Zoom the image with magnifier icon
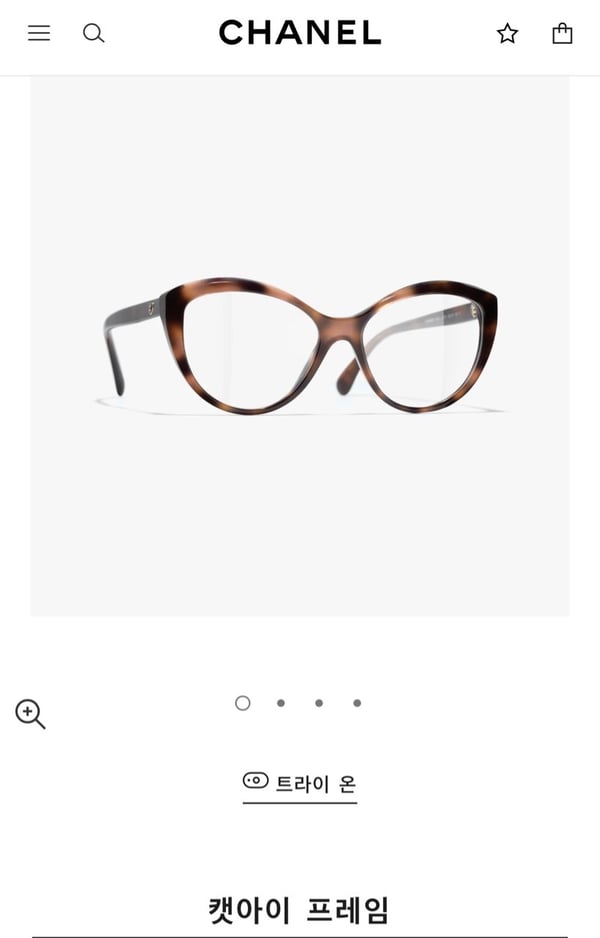This screenshot has height=938, width=600. pyautogui.click(x=30, y=713)
